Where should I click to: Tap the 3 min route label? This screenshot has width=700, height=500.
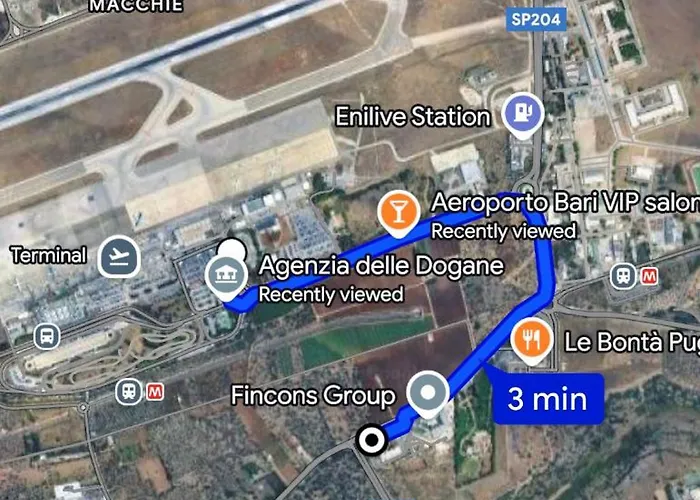pyautogui.click(x=547, y=399)
